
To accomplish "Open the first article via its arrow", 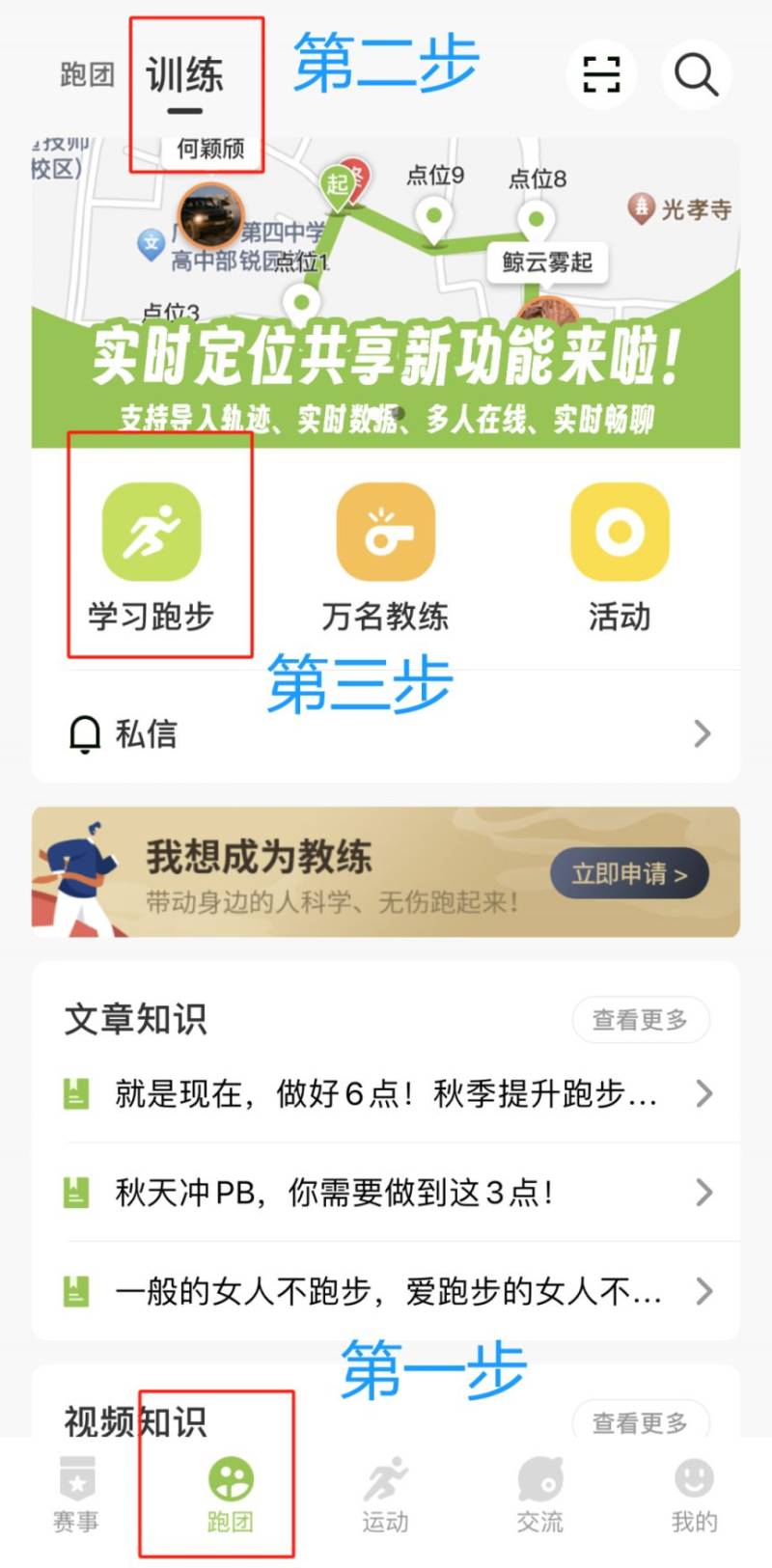I will [703, 1095].
